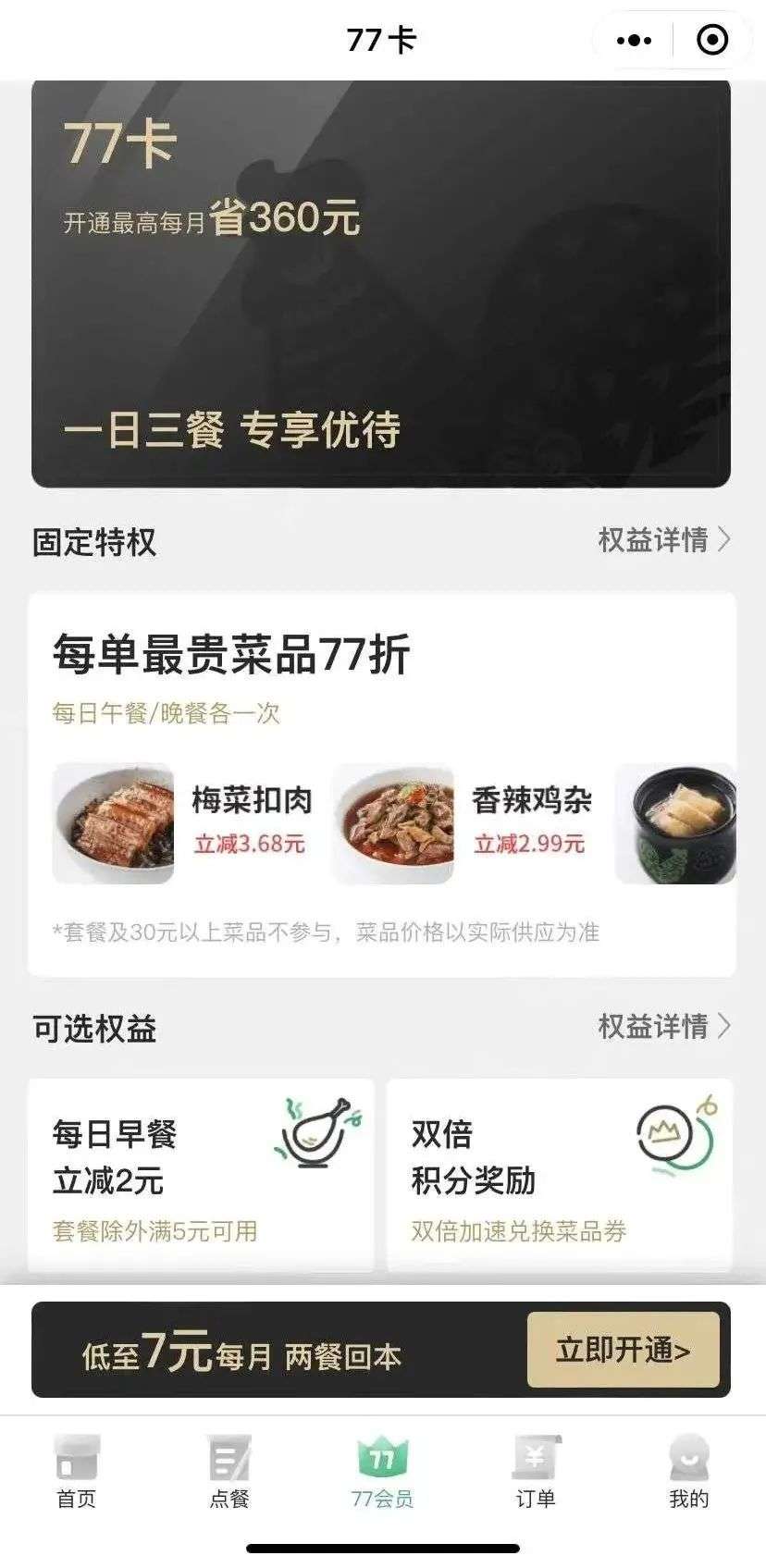This screenshot has width=766, height=1568.
Task: Close the mini program with the circle icon
Action: 711,40
